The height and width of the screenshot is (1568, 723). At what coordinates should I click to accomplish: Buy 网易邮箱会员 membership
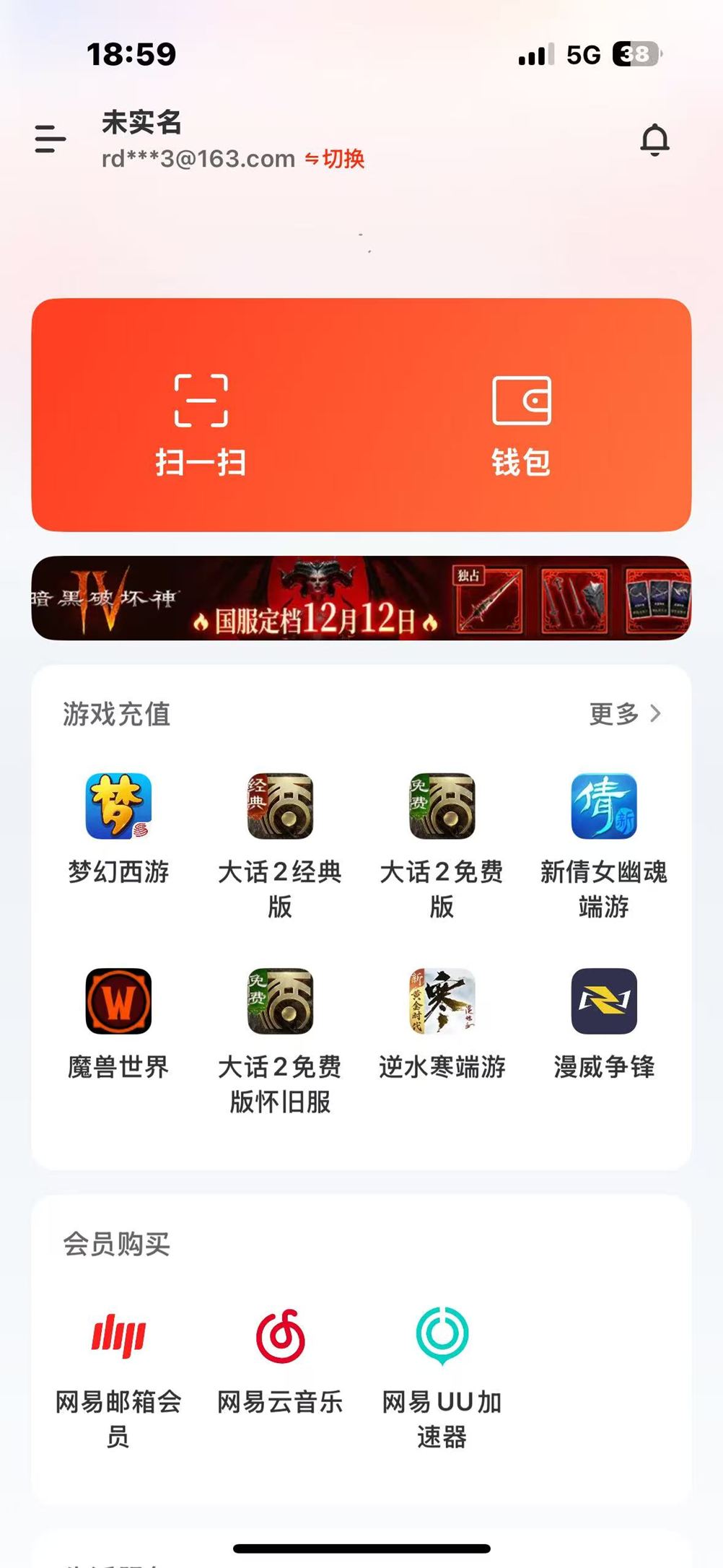[118, 1372]
